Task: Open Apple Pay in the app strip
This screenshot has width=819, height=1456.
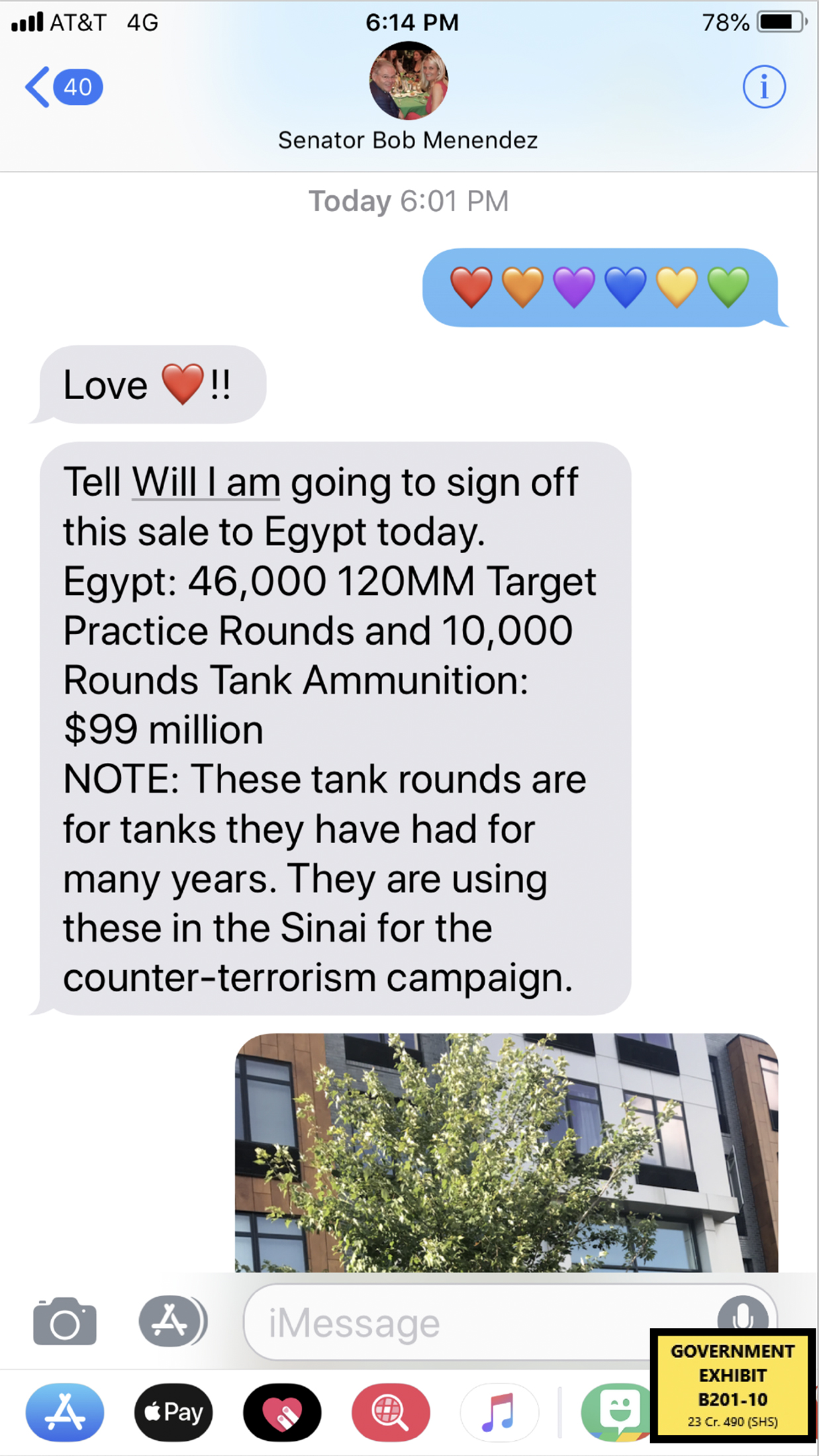Action: click(173, 1412)
